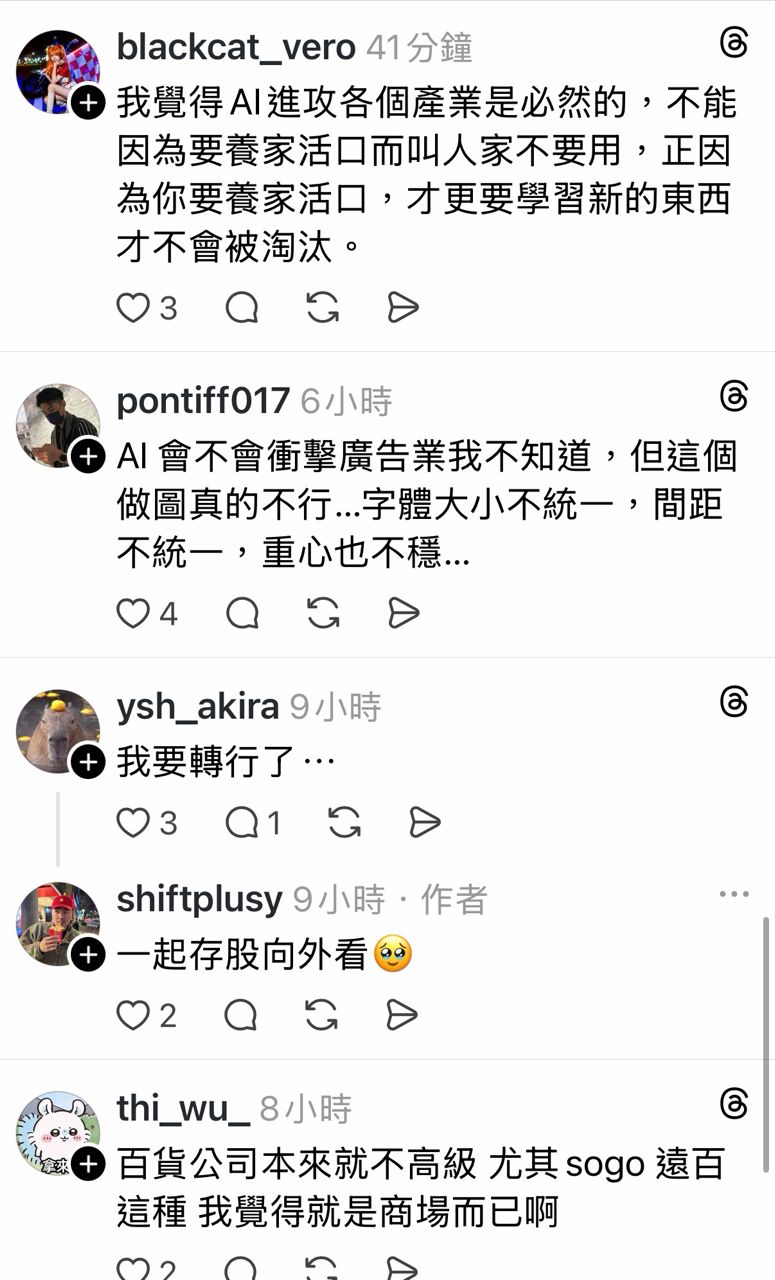Reply to blackcat_vero's comment
The width and height of the screenshot is (775, 1280).
(241, 307)
